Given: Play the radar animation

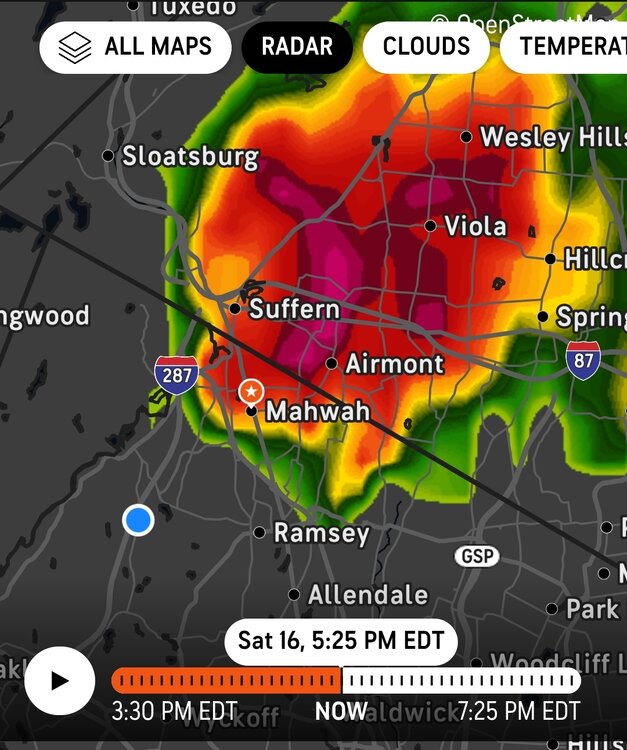Looking at the screenshot, I should pyautogui.click(x=59, y=680).
